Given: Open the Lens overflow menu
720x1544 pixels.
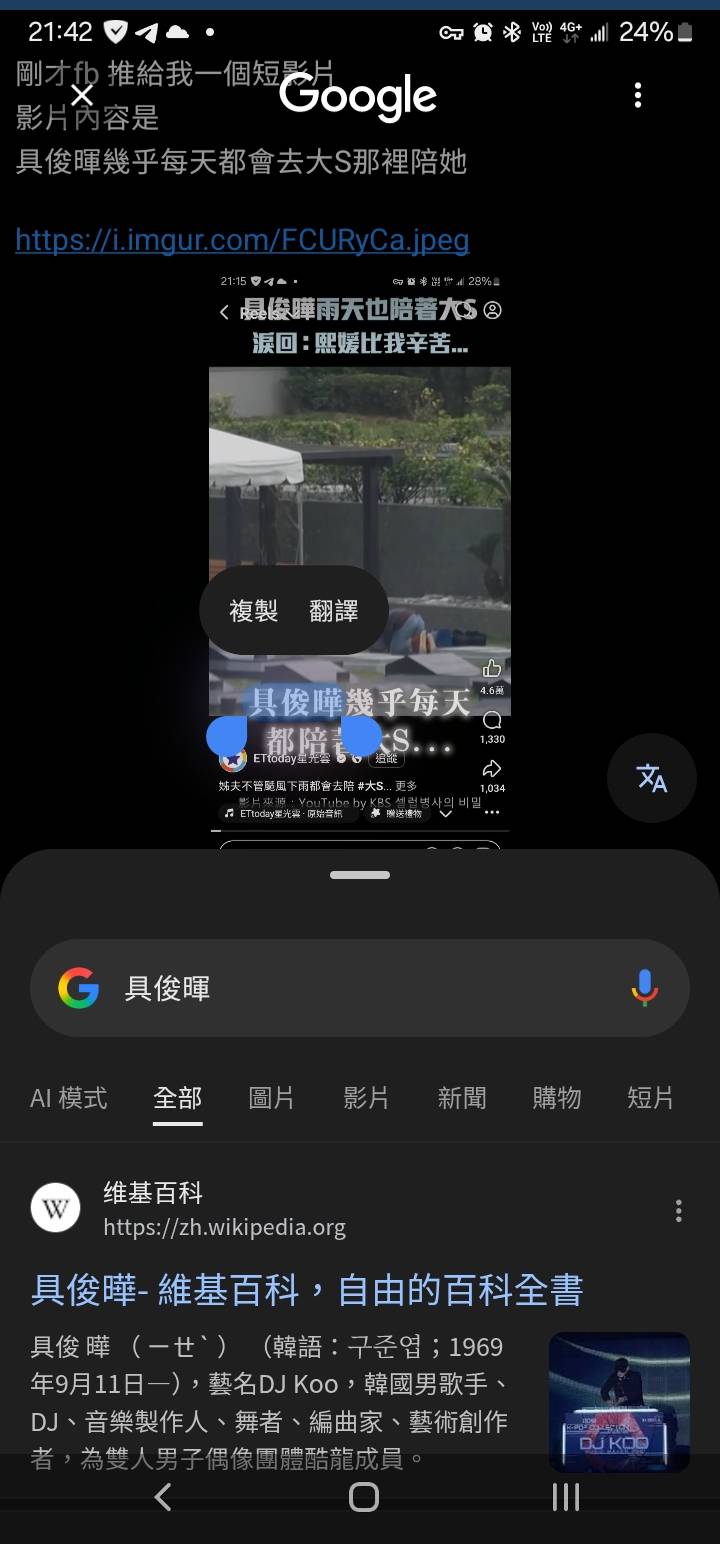Looking at the screenshot, I should [638, 96].
